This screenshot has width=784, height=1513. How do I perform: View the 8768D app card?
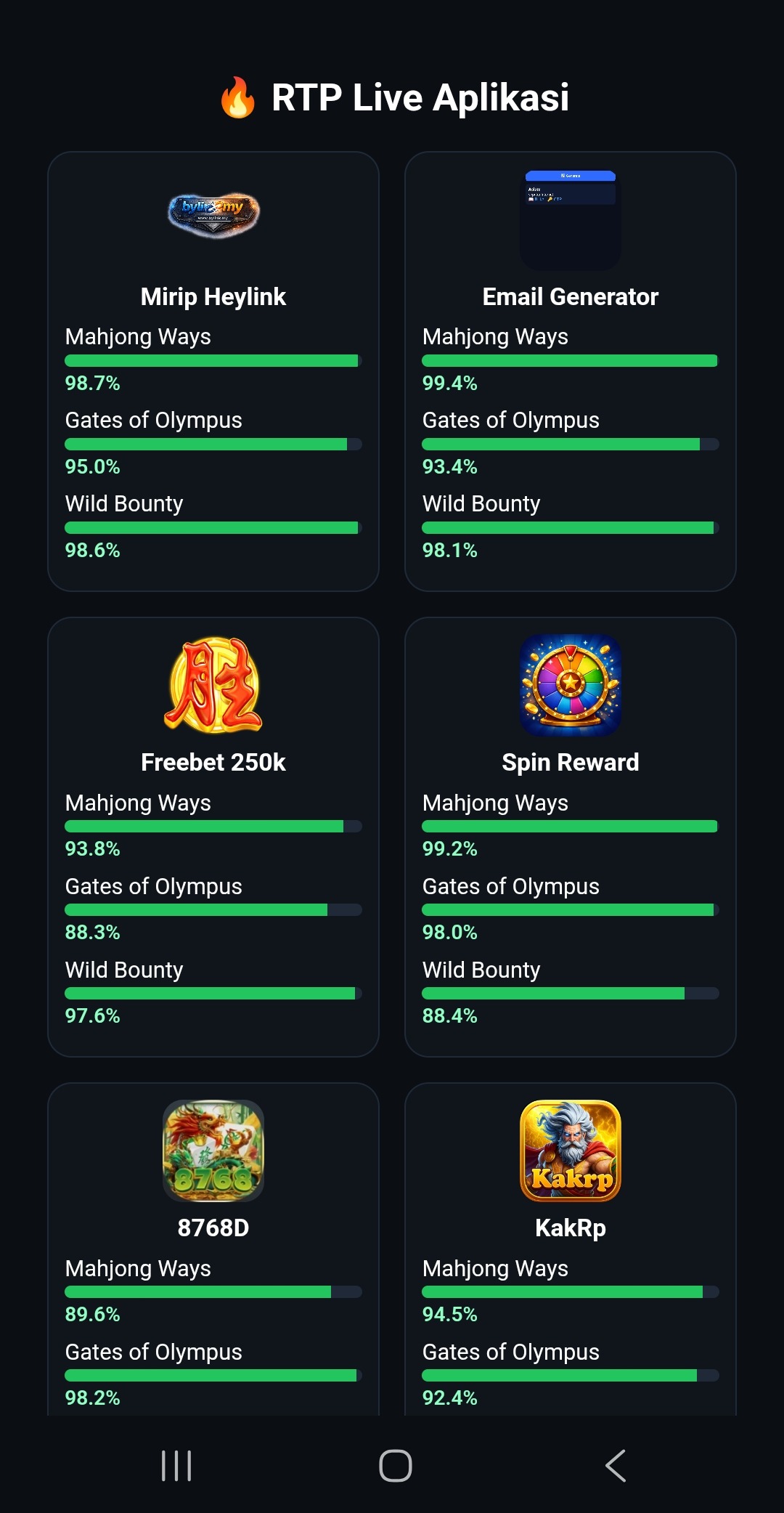tap(213, 1227)
